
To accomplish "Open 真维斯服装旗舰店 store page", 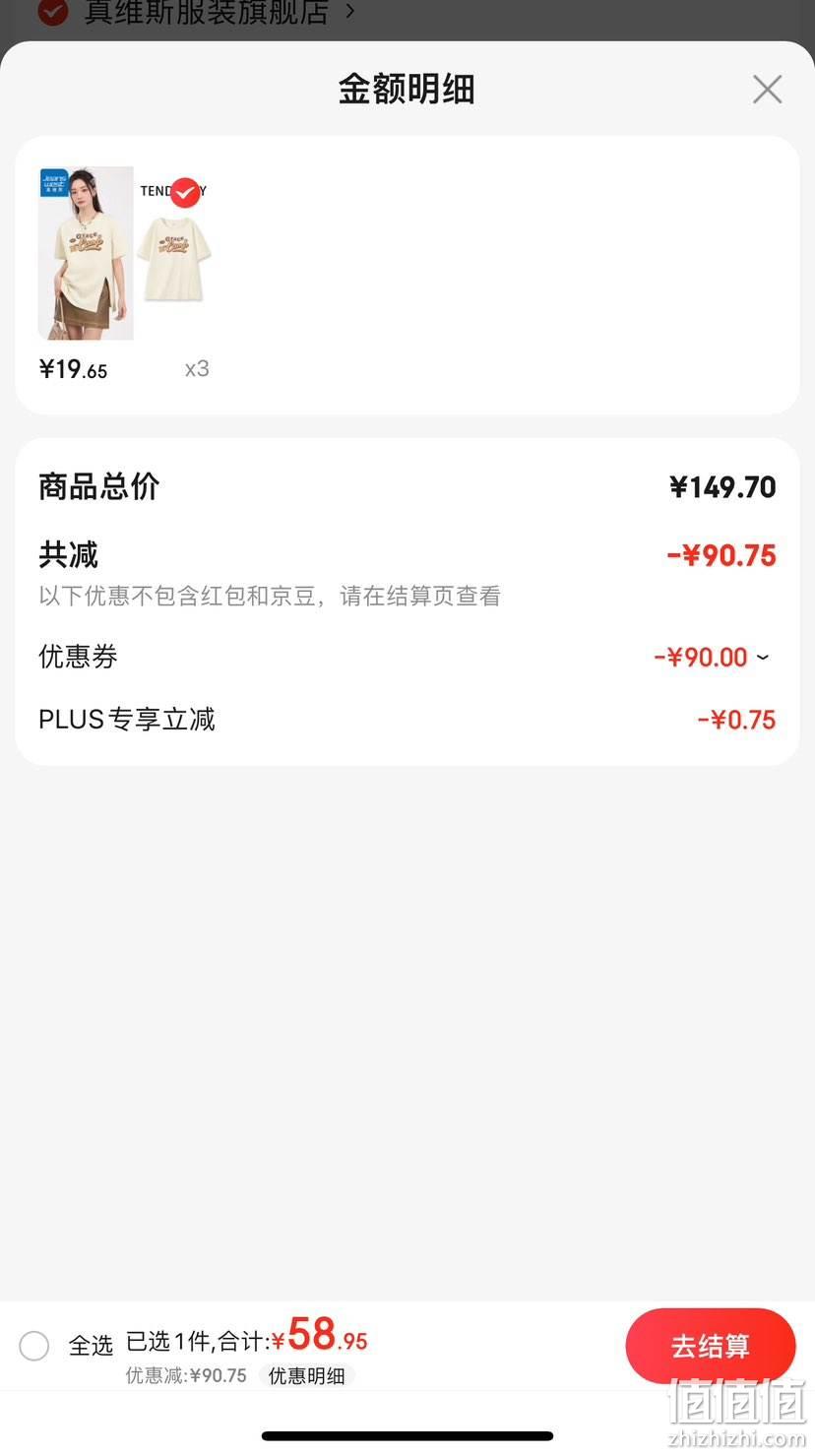I will pyautogui.click(x=206, y=13).
